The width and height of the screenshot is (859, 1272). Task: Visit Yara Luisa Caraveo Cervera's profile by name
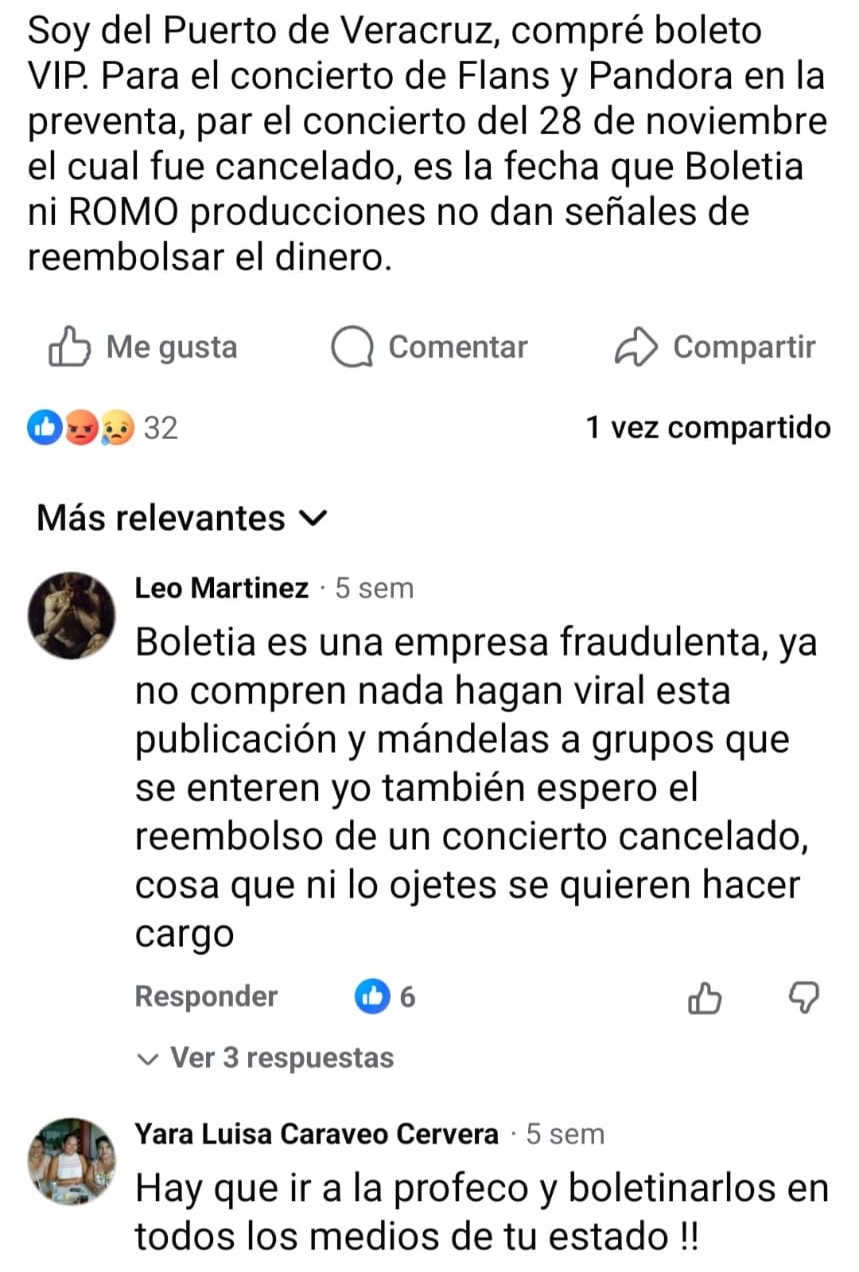pyautogui.click(x=316, y=1135)
